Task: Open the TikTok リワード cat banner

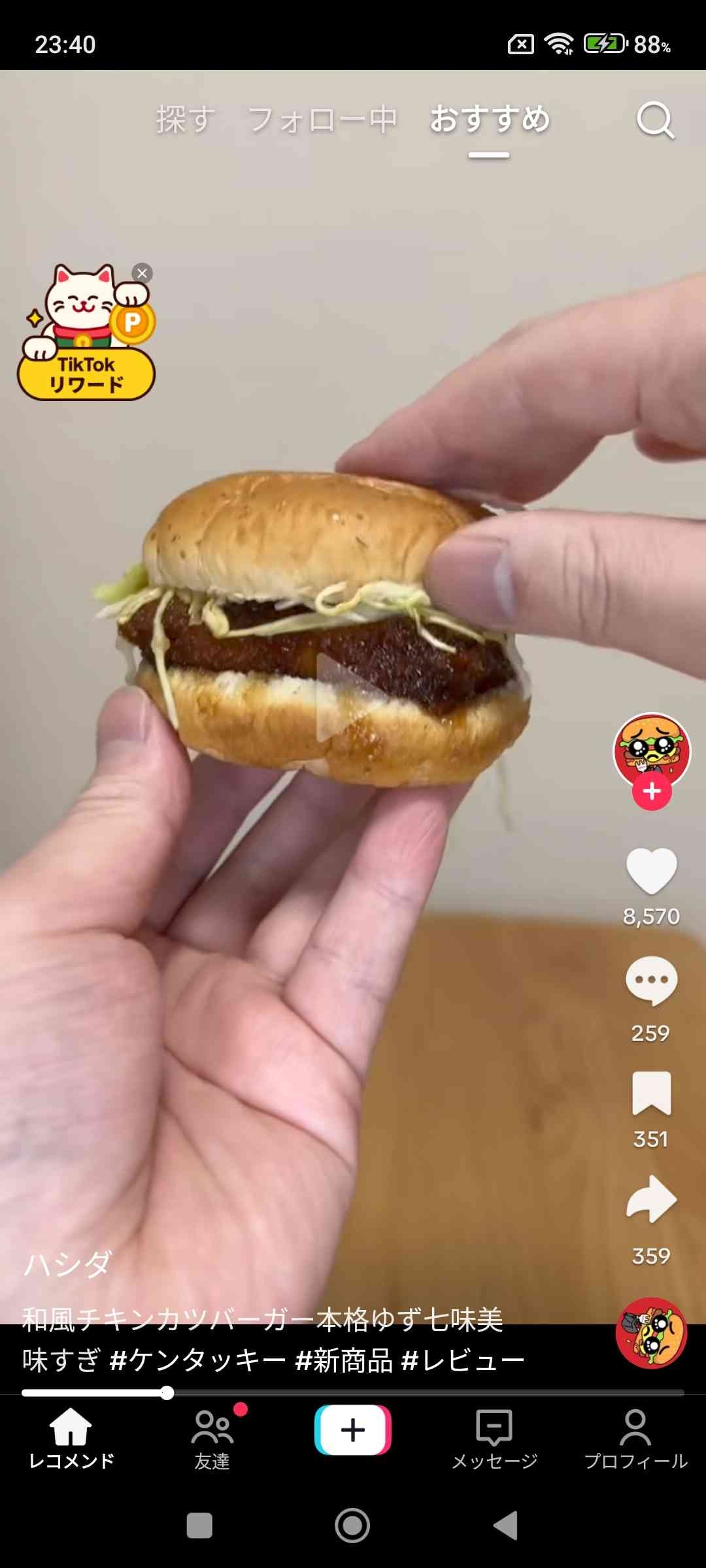Action: point(85,340)
